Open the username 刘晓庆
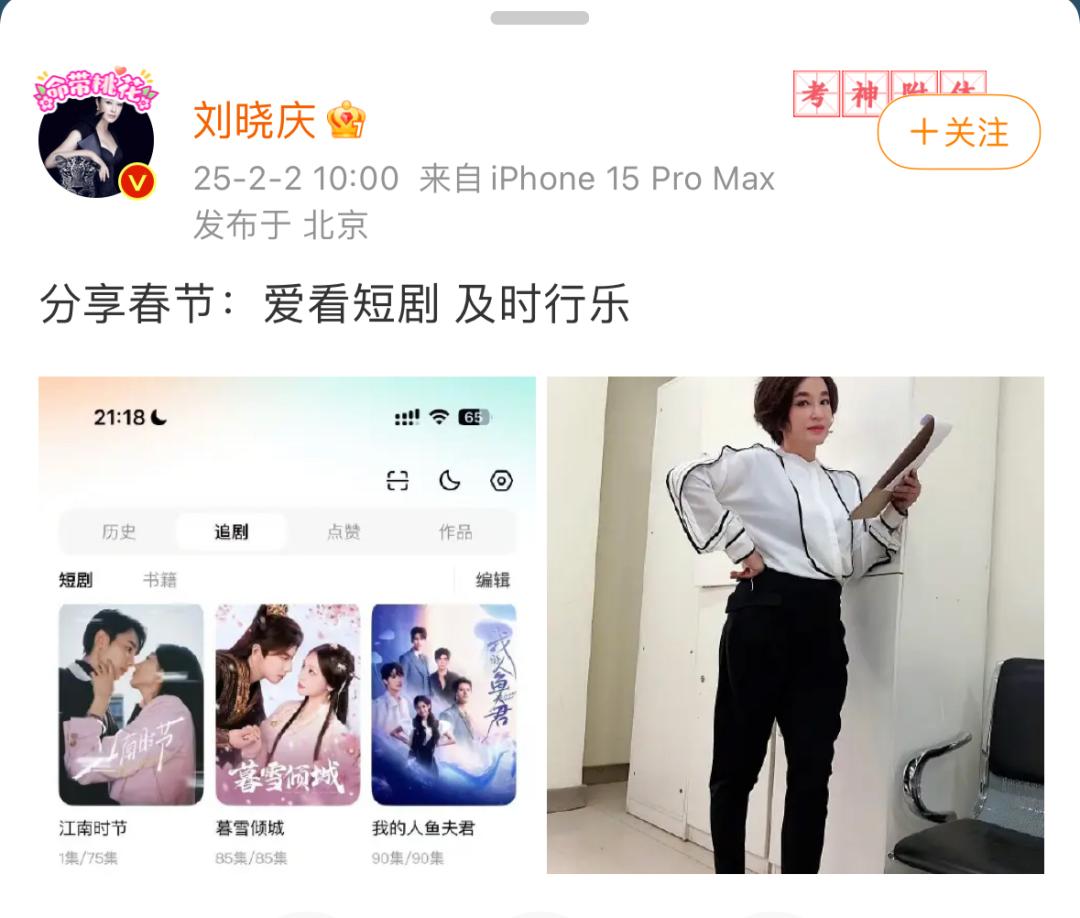Screen dimensions: 1080x918 (x=254, y=121)
